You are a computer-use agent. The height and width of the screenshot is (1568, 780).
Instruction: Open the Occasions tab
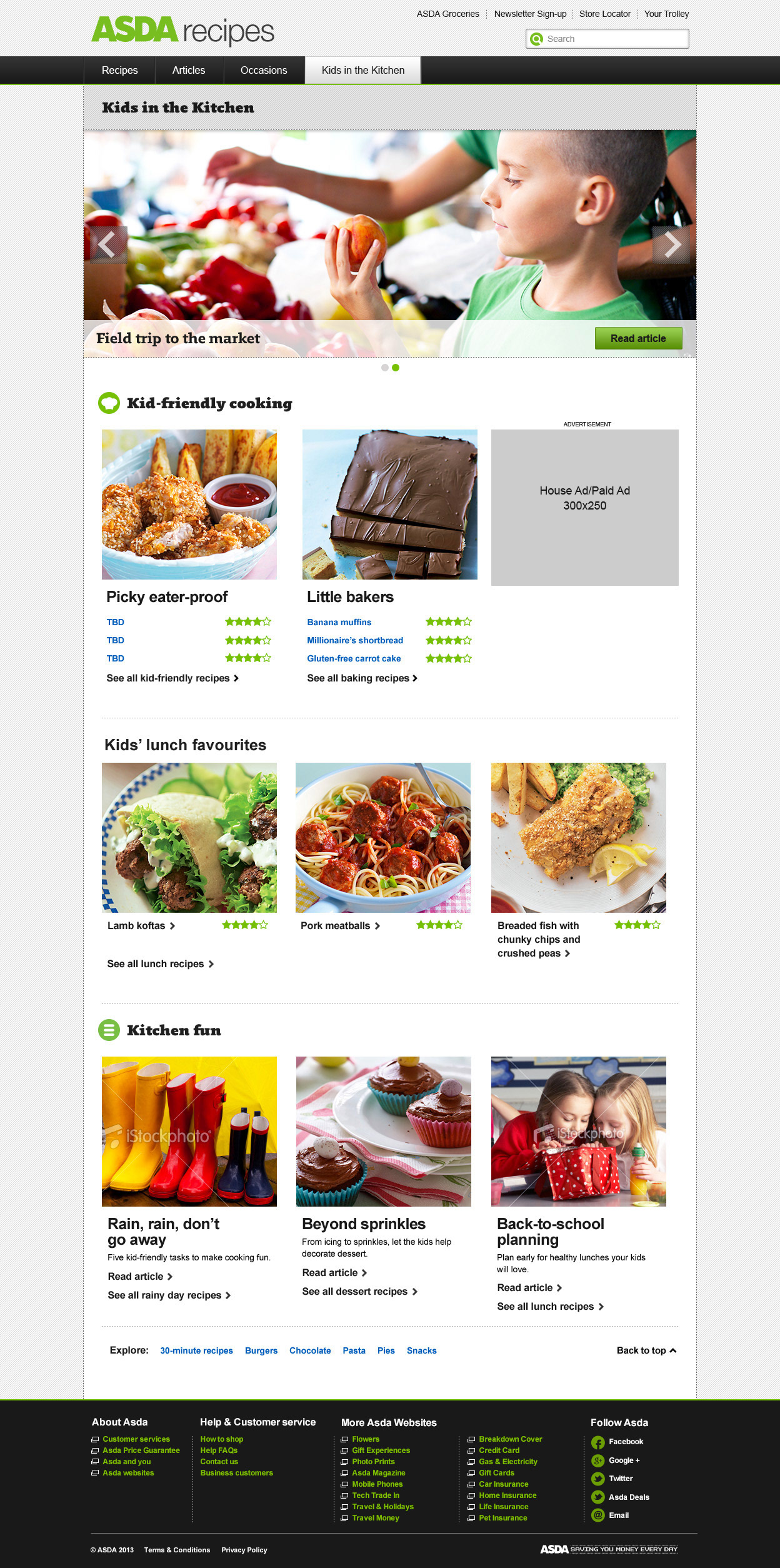[x=264, y=71]
